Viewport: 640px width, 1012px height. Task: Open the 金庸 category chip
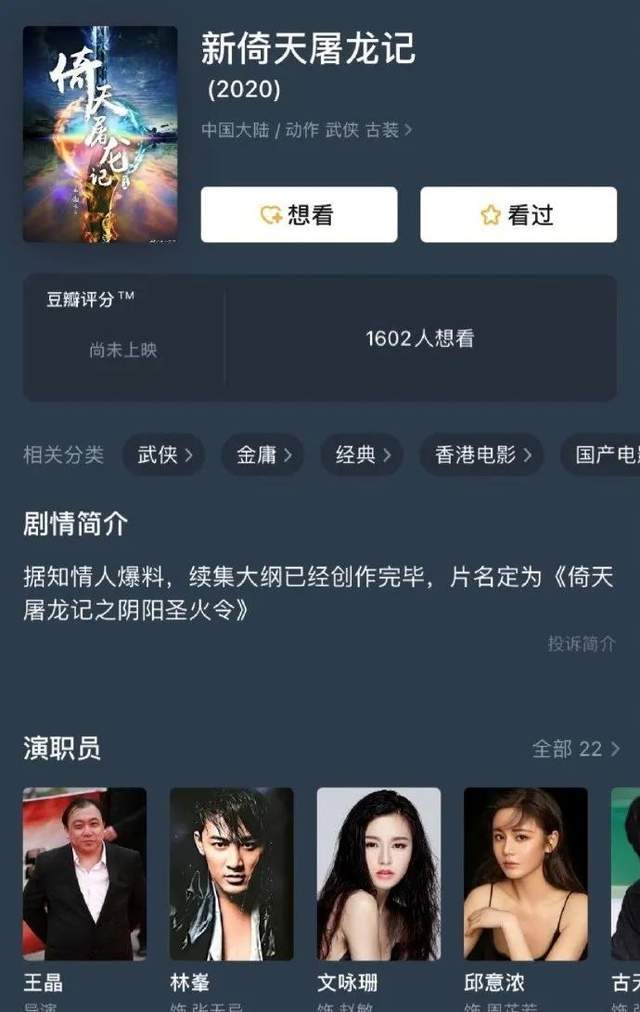pos(263,455)
